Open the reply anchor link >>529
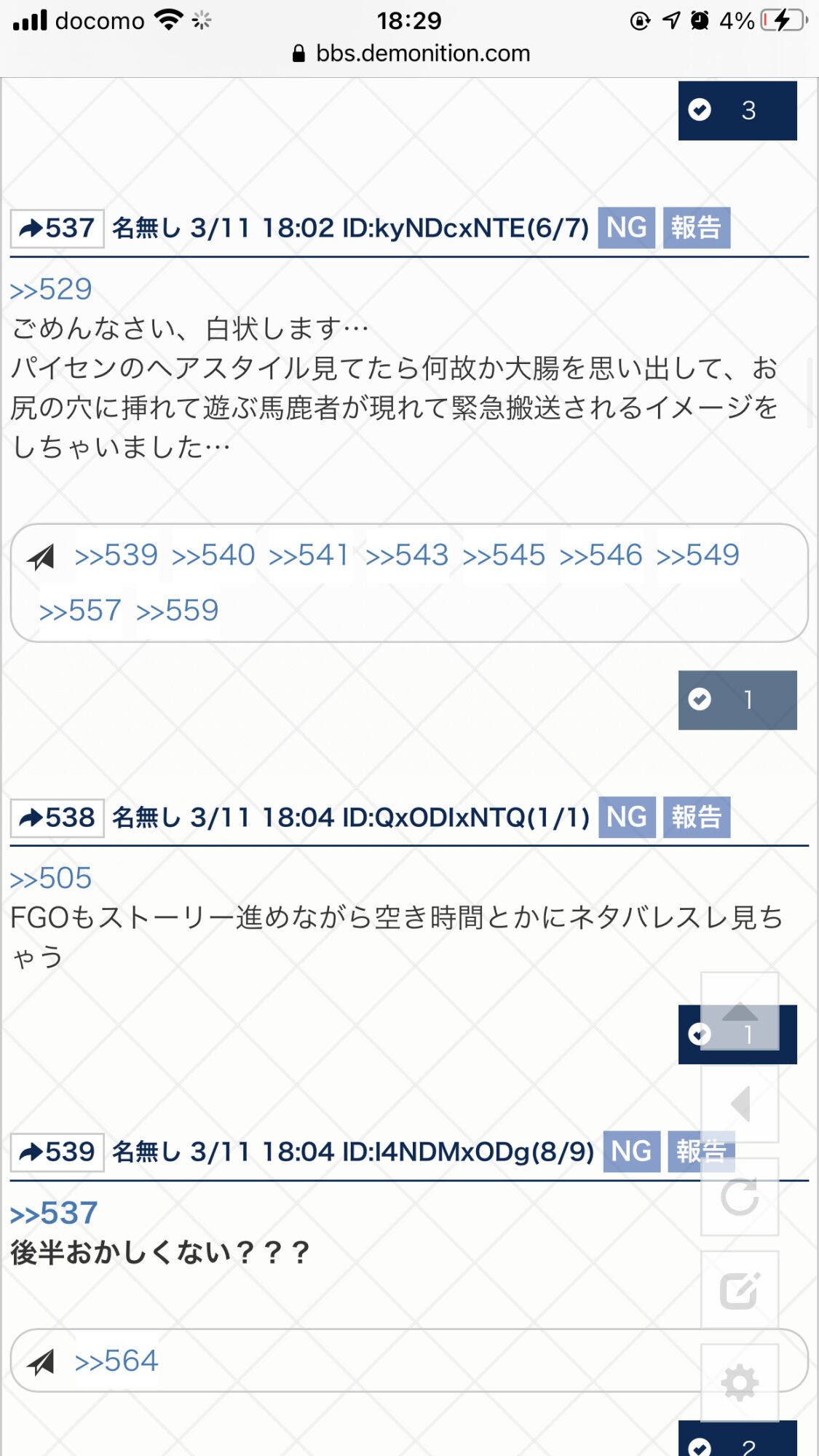 (51, 290)
